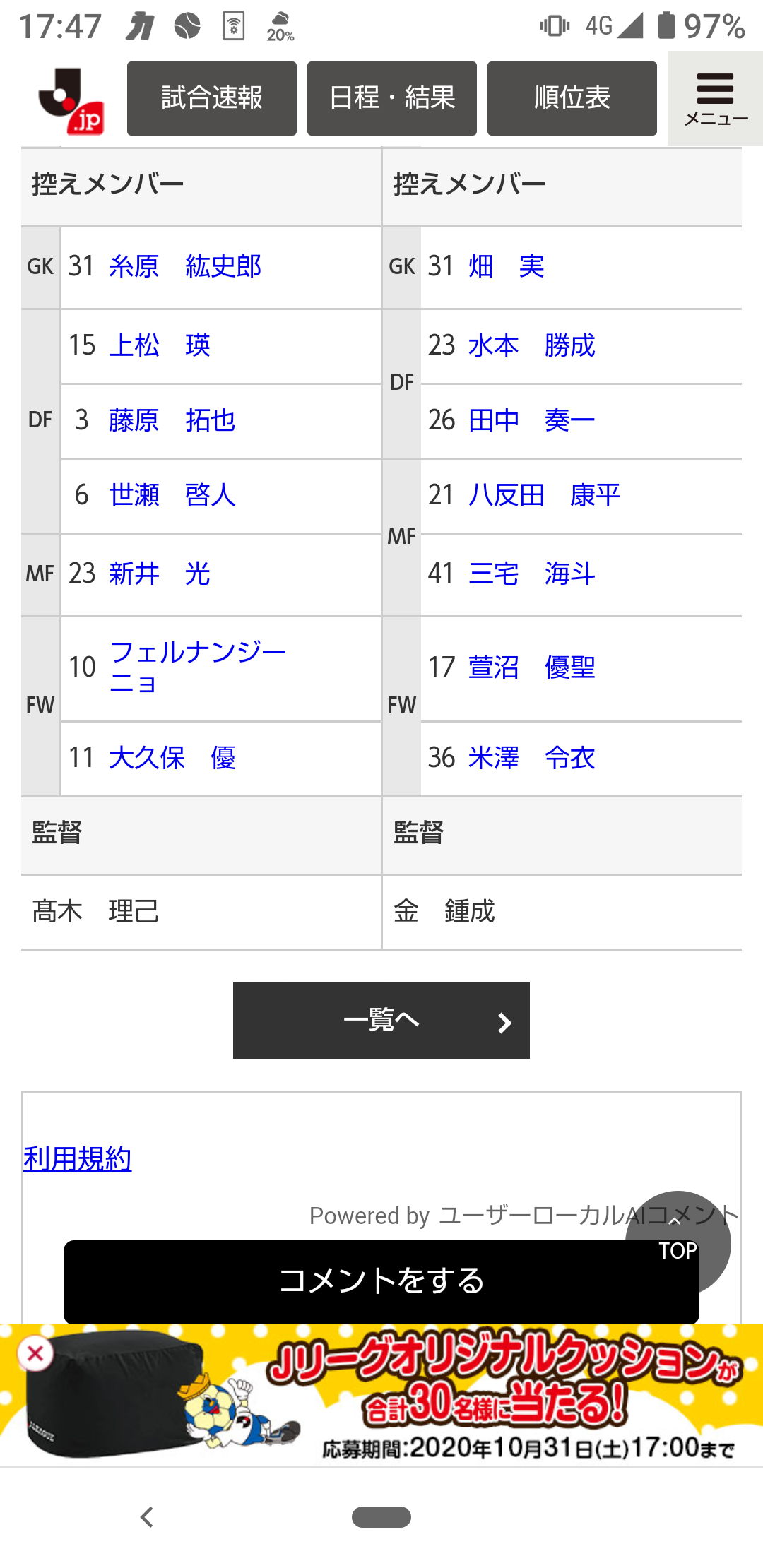Open the 利用規約 terms link
763x1568 pixels.
point(78,1159)
